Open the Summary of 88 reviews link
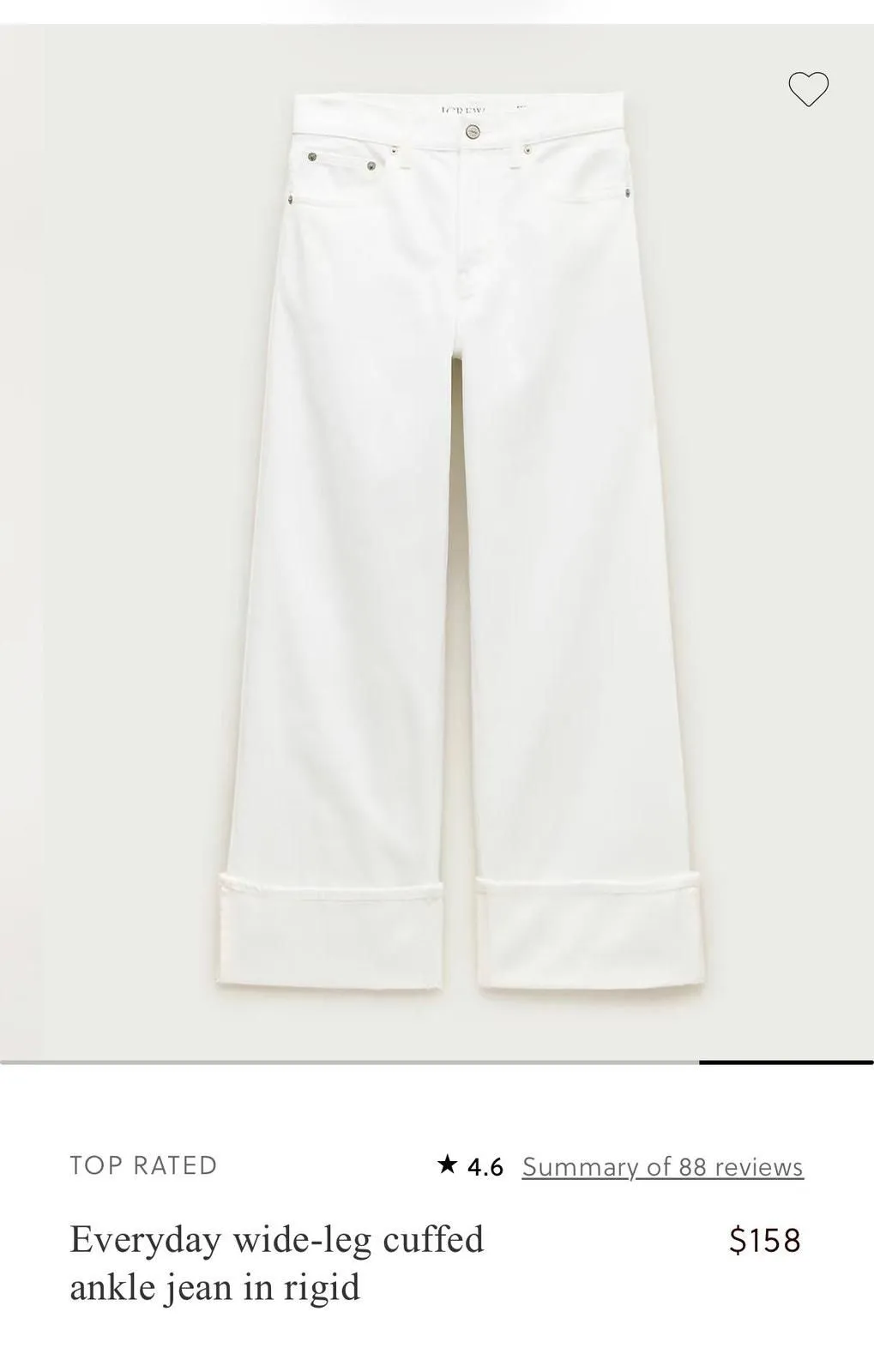874x1372 pixels. [x=663, y=1166]
